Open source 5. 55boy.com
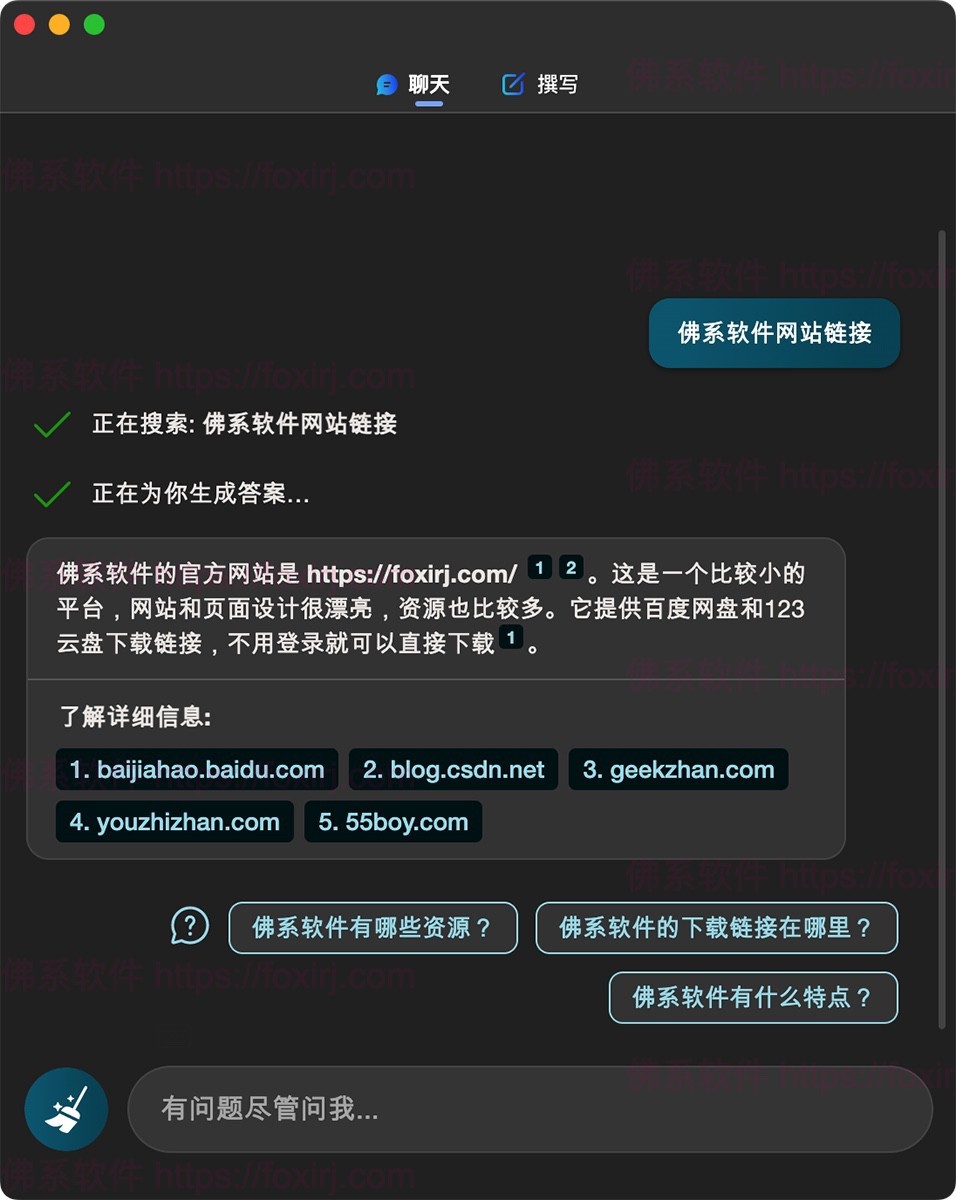The image size is (956, 1200). point(393,822)
